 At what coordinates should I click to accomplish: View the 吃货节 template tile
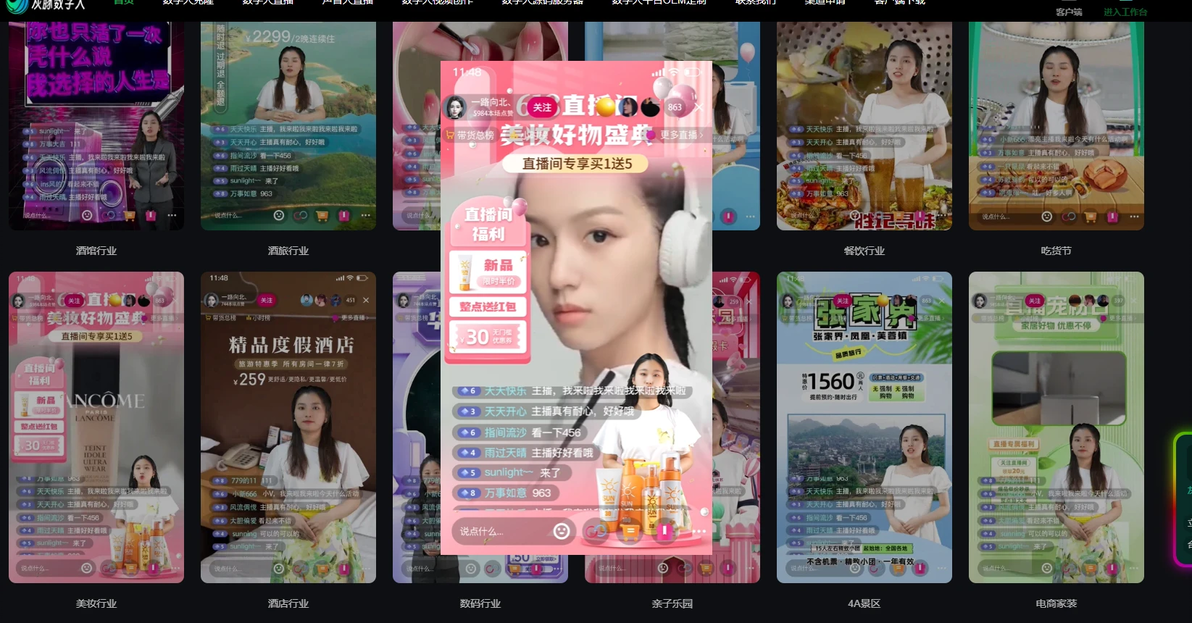point(1055,125)
